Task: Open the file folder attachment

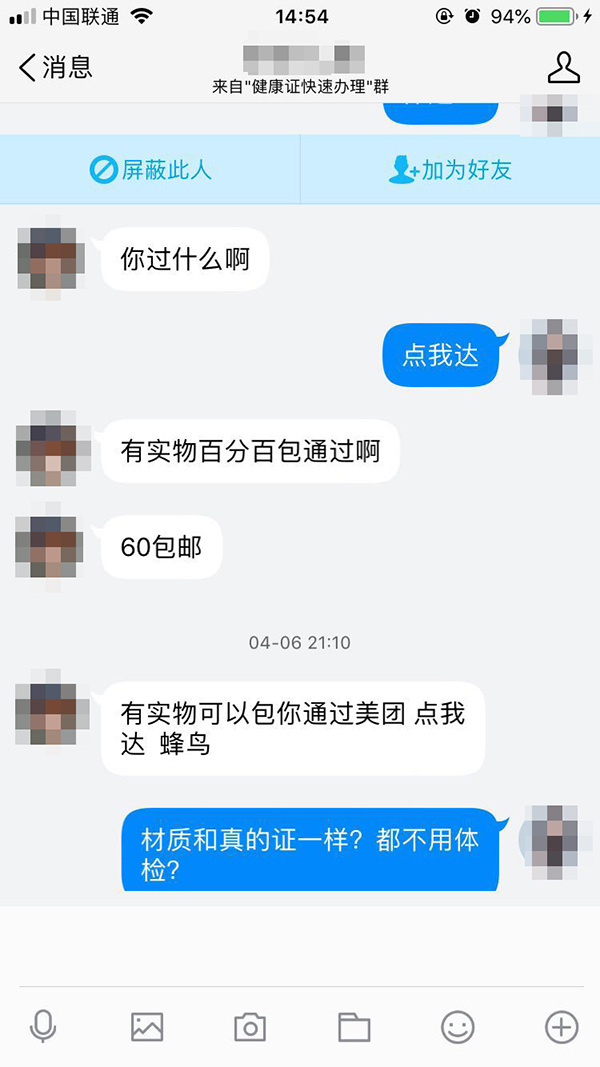Action: 354,1027
